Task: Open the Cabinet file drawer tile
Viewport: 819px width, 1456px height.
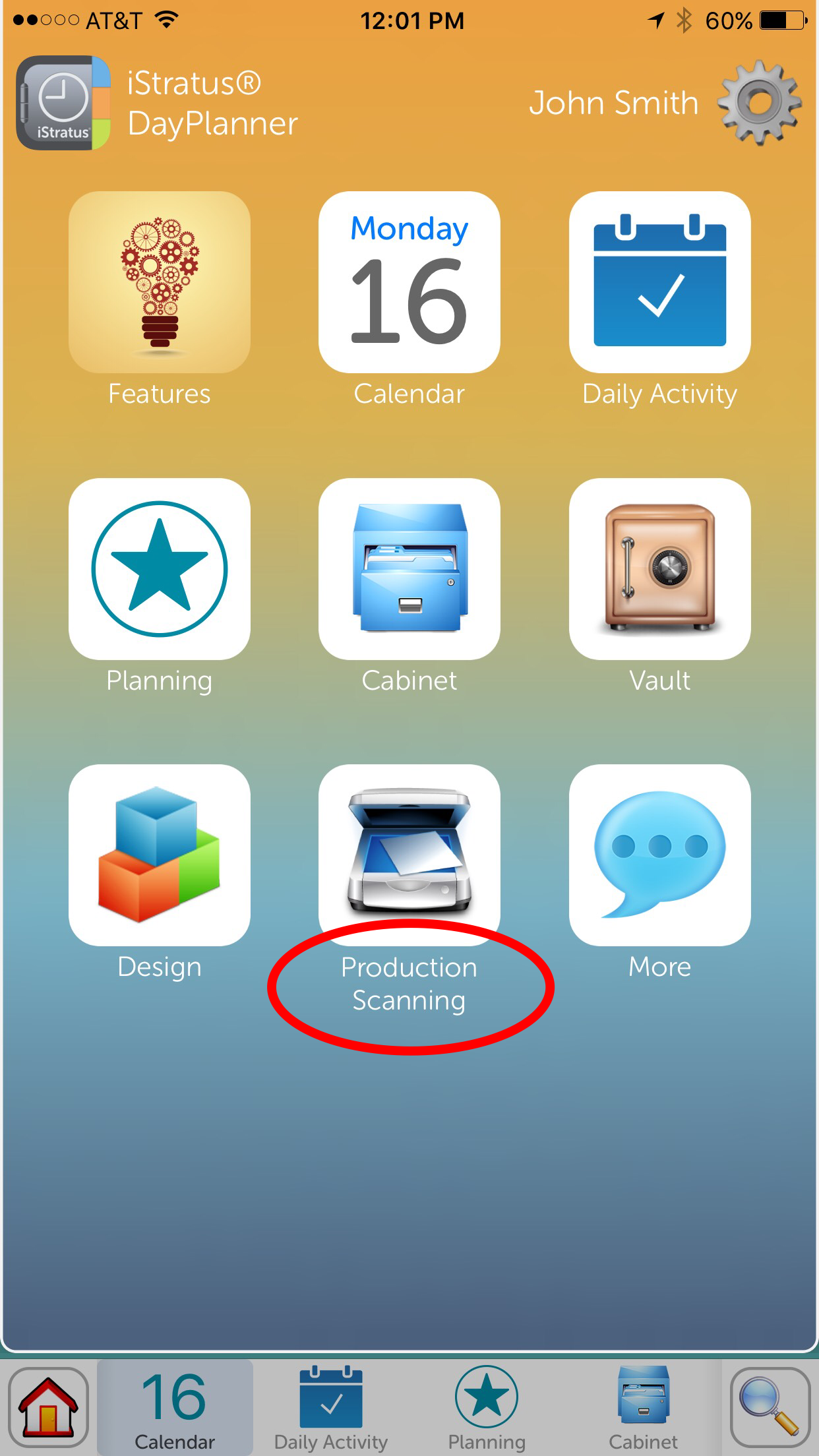Action: [x=409, y=568]
